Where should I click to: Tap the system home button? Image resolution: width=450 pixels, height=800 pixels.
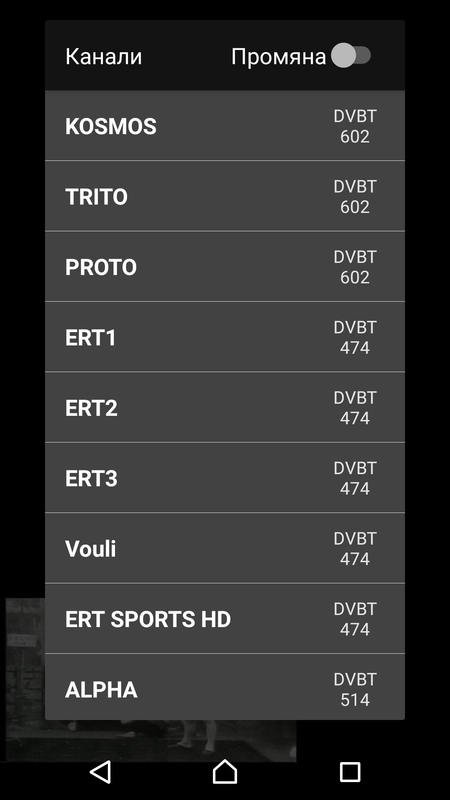[x=225, y=771]
